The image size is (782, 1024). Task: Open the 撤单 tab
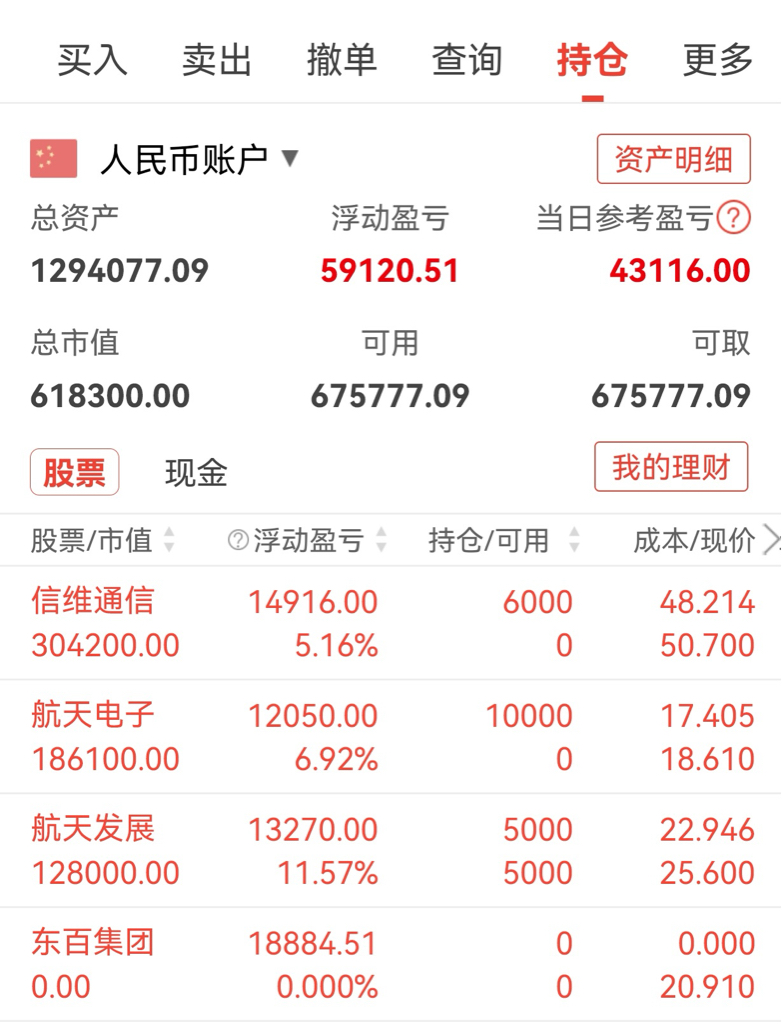[342, 60]
